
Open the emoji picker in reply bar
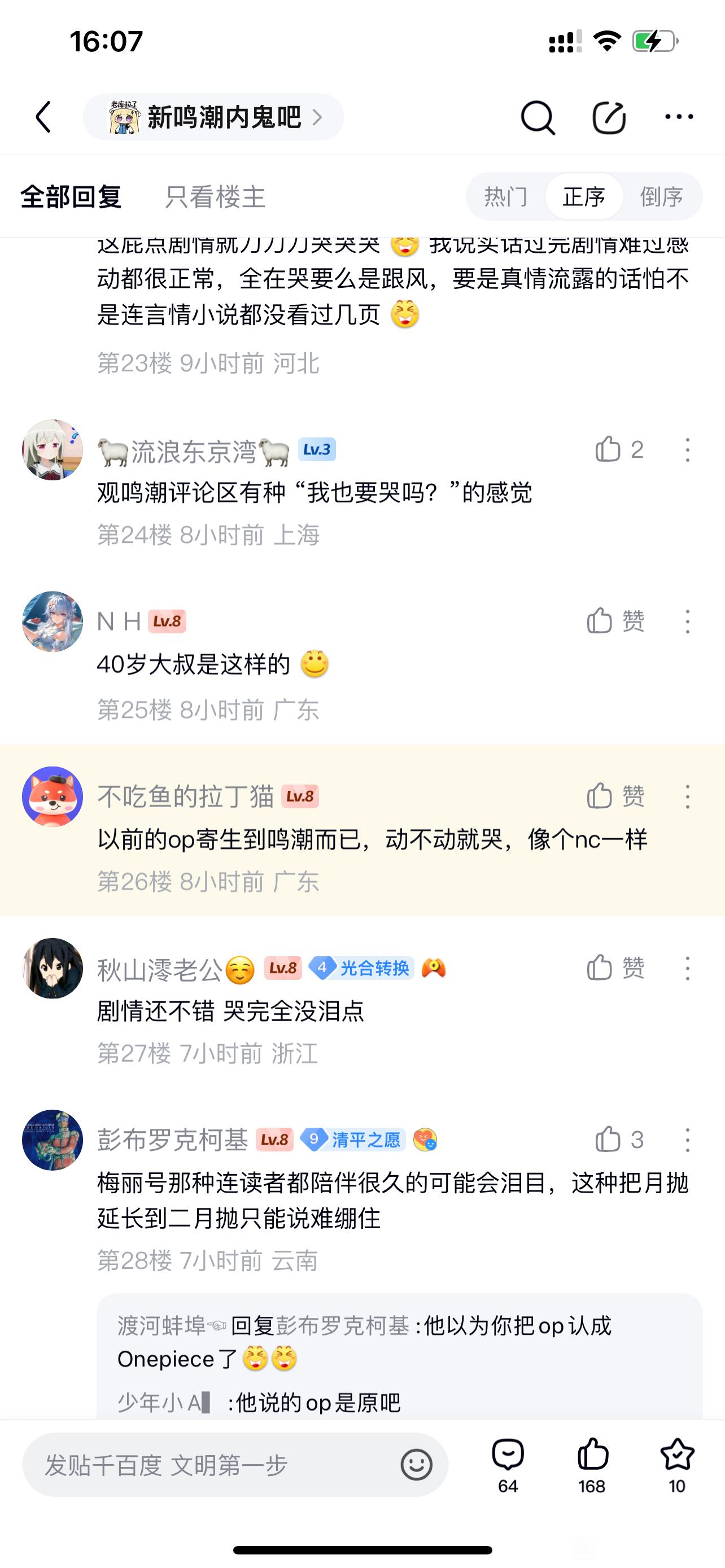click(x=416, y=1465)
